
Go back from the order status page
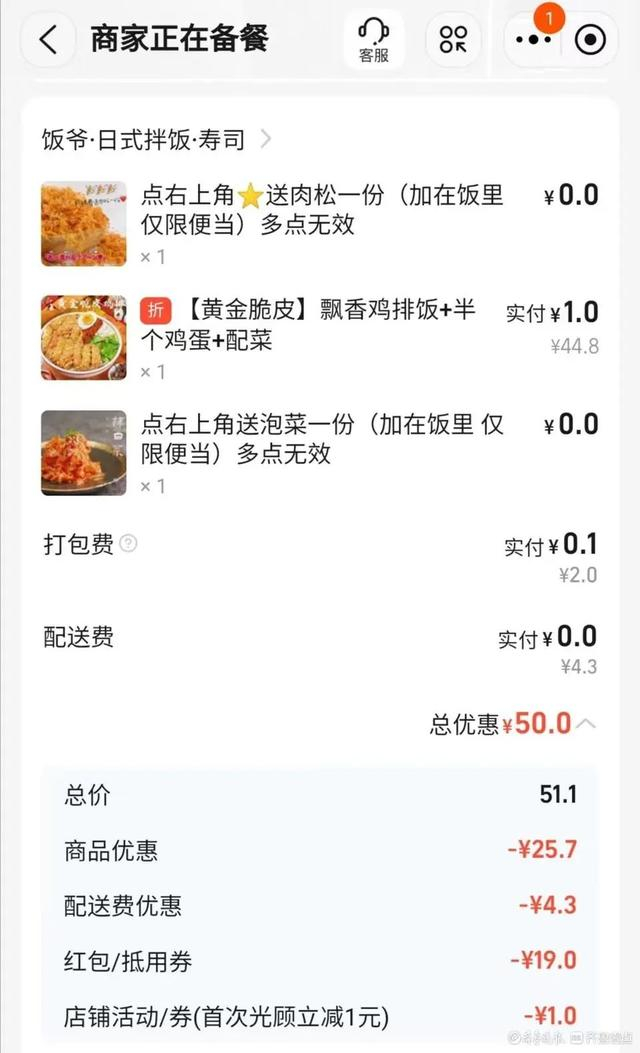tap(48, 40)
